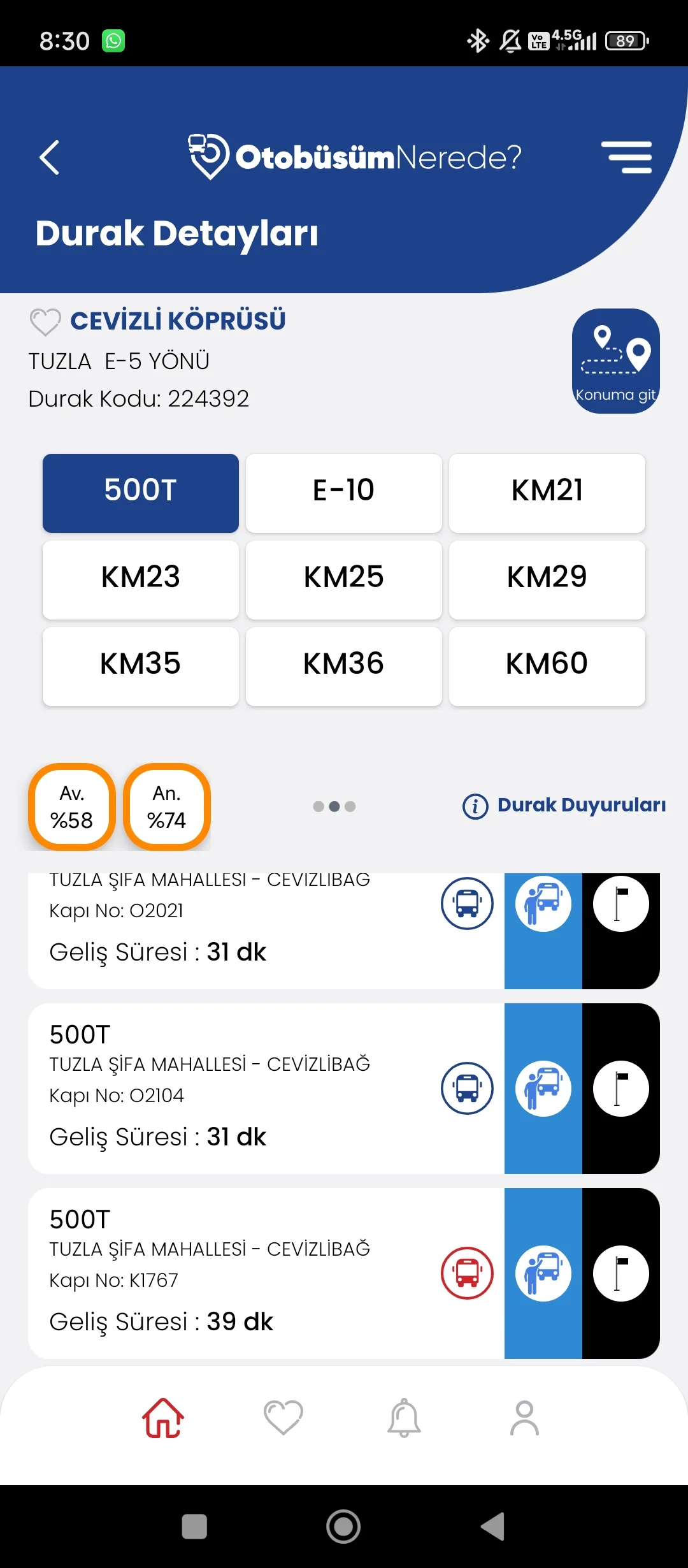Pick the KM60 bus line
The image size is (688, 1568).
coord(547,666)
